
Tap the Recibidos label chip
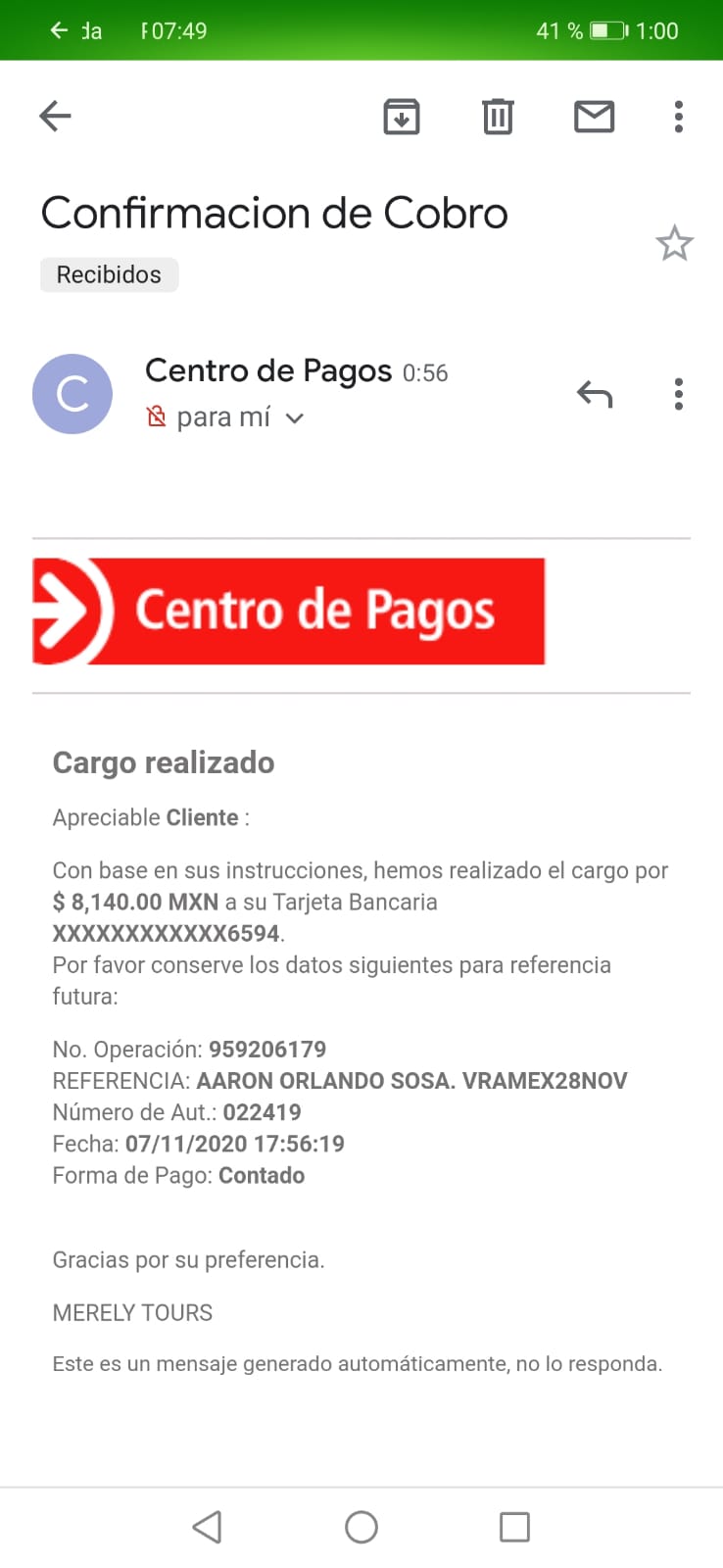coord(109,274)
